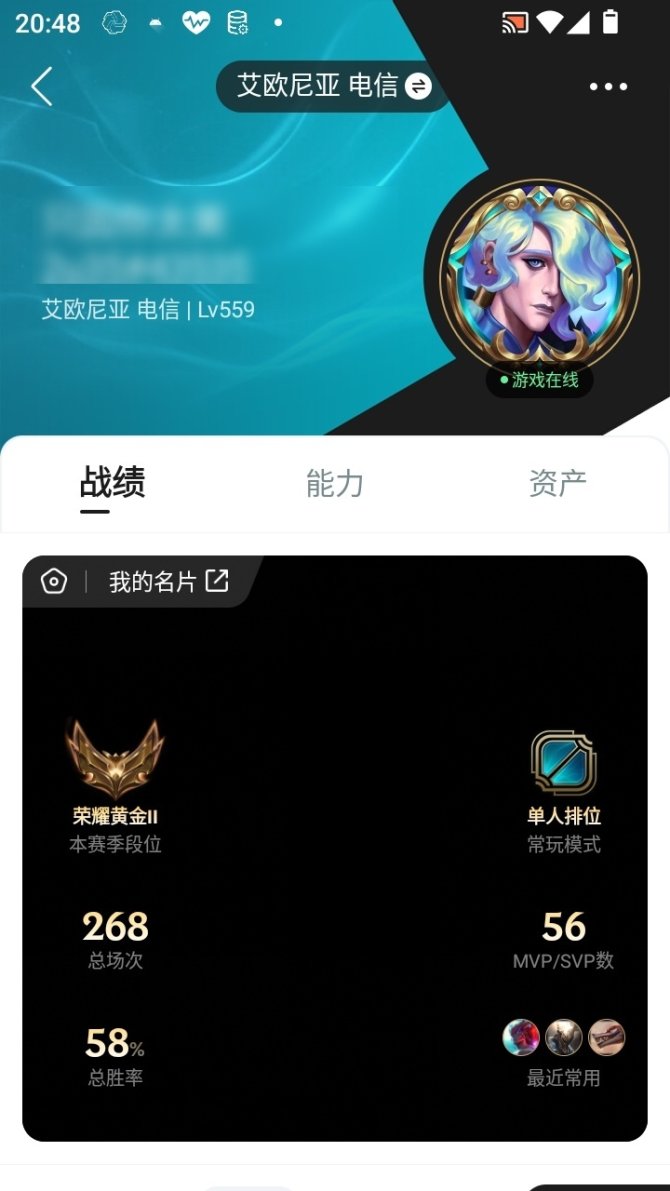Share 我的名片 card

tap(217, 581)
